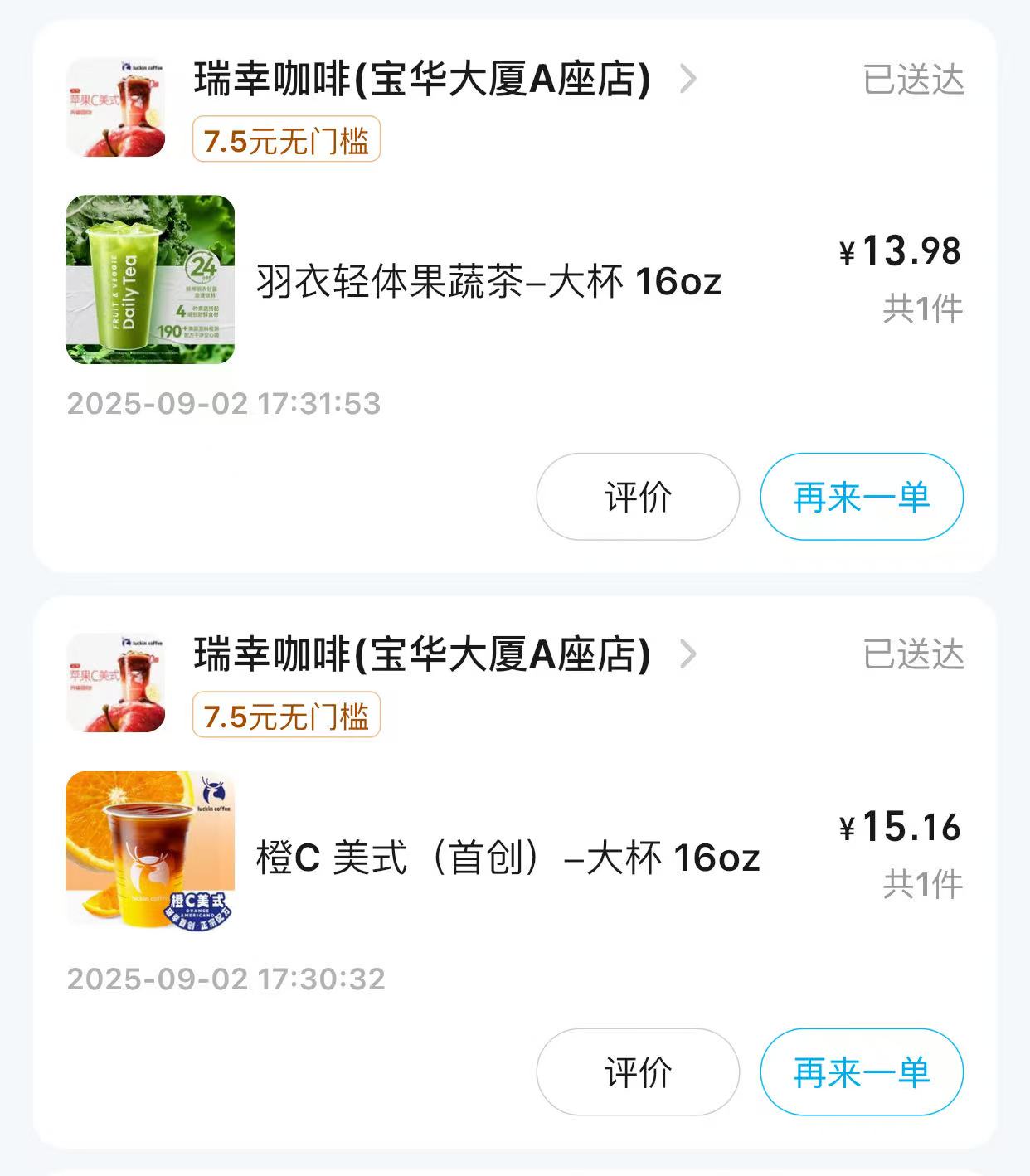Tap 7.5元无门槛 coupon in 羽衣轻体果蔬茶 order
The height and width of the screenshot is (1176, 1030).
pyautogui.click(x=286, y=140)
